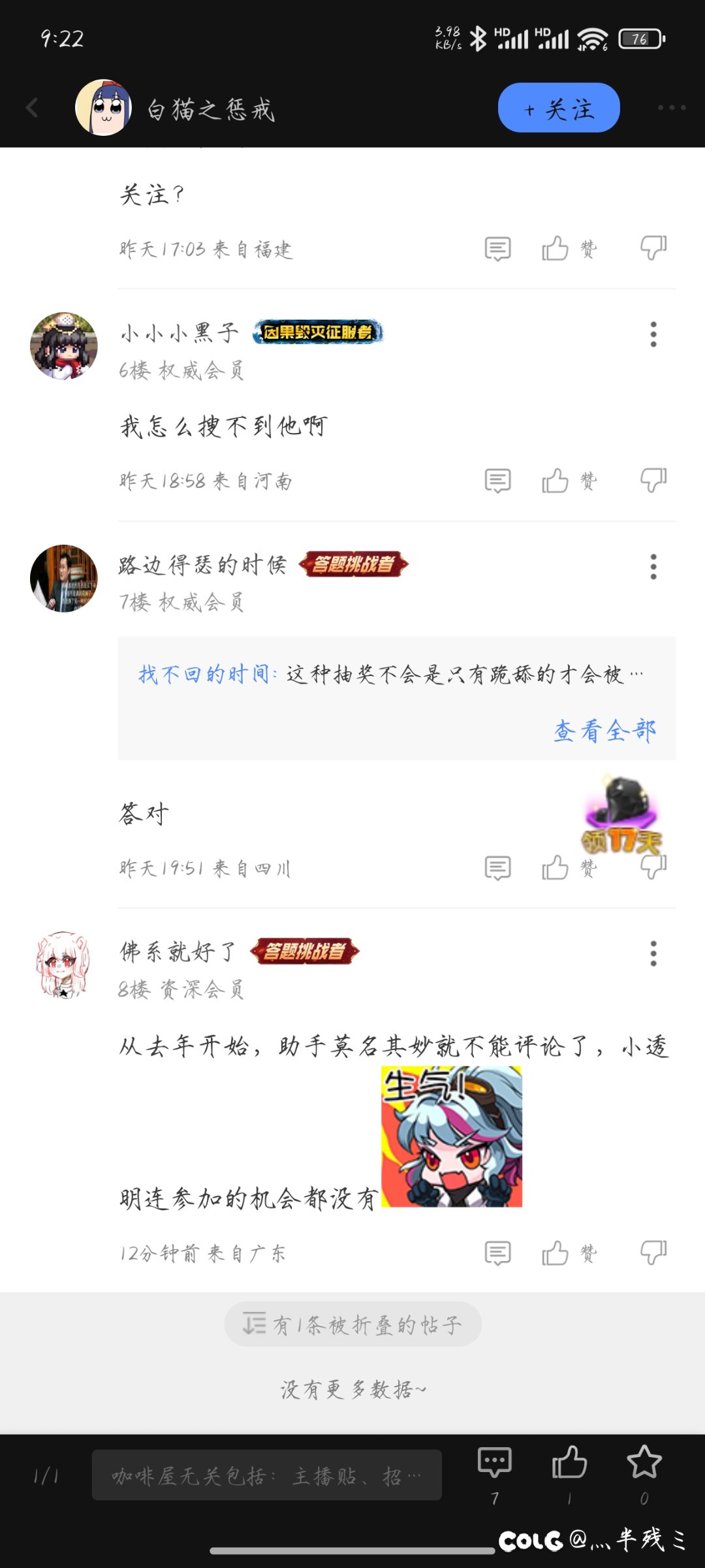The image size is (705, 1568).
Task: Tap the reply input box at the bottom
Action: [266, 1475]
